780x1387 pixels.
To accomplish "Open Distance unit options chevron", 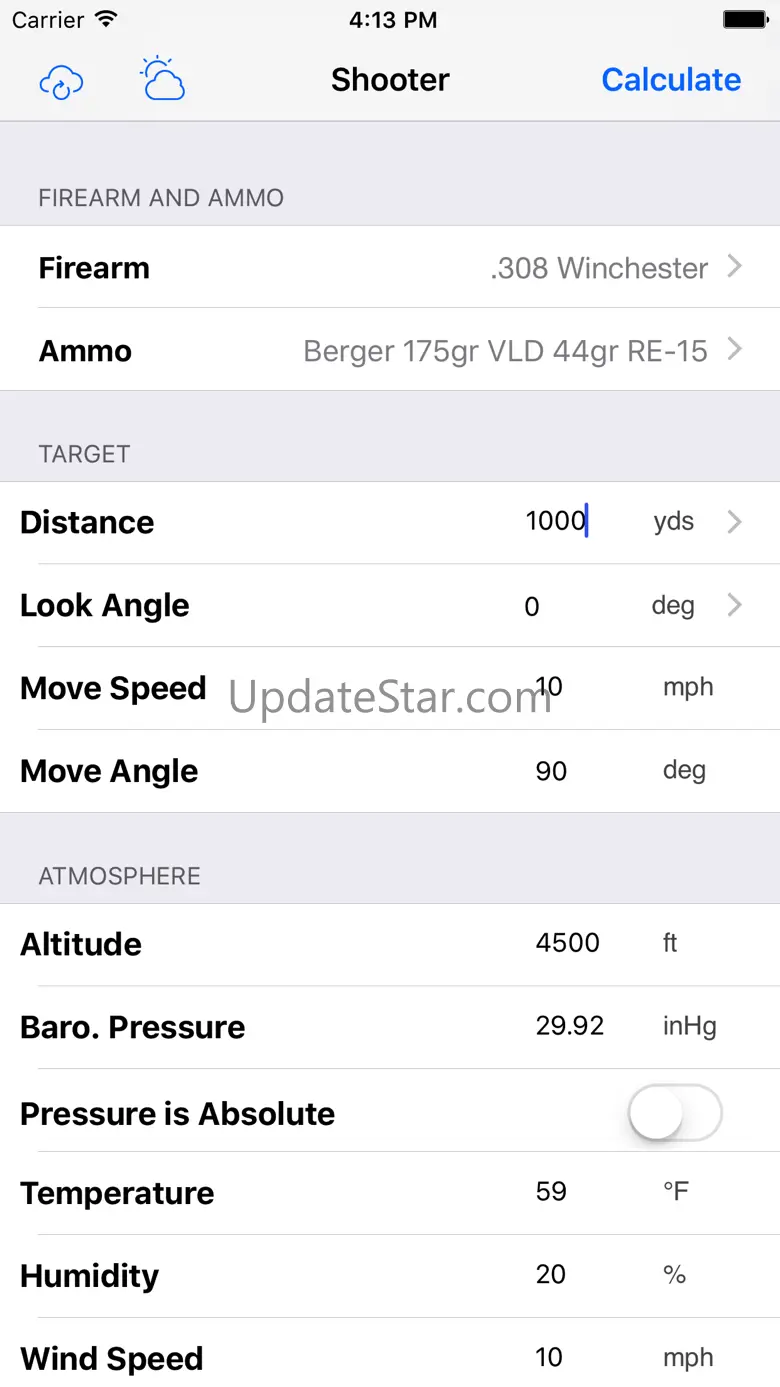I will [735, 522].
